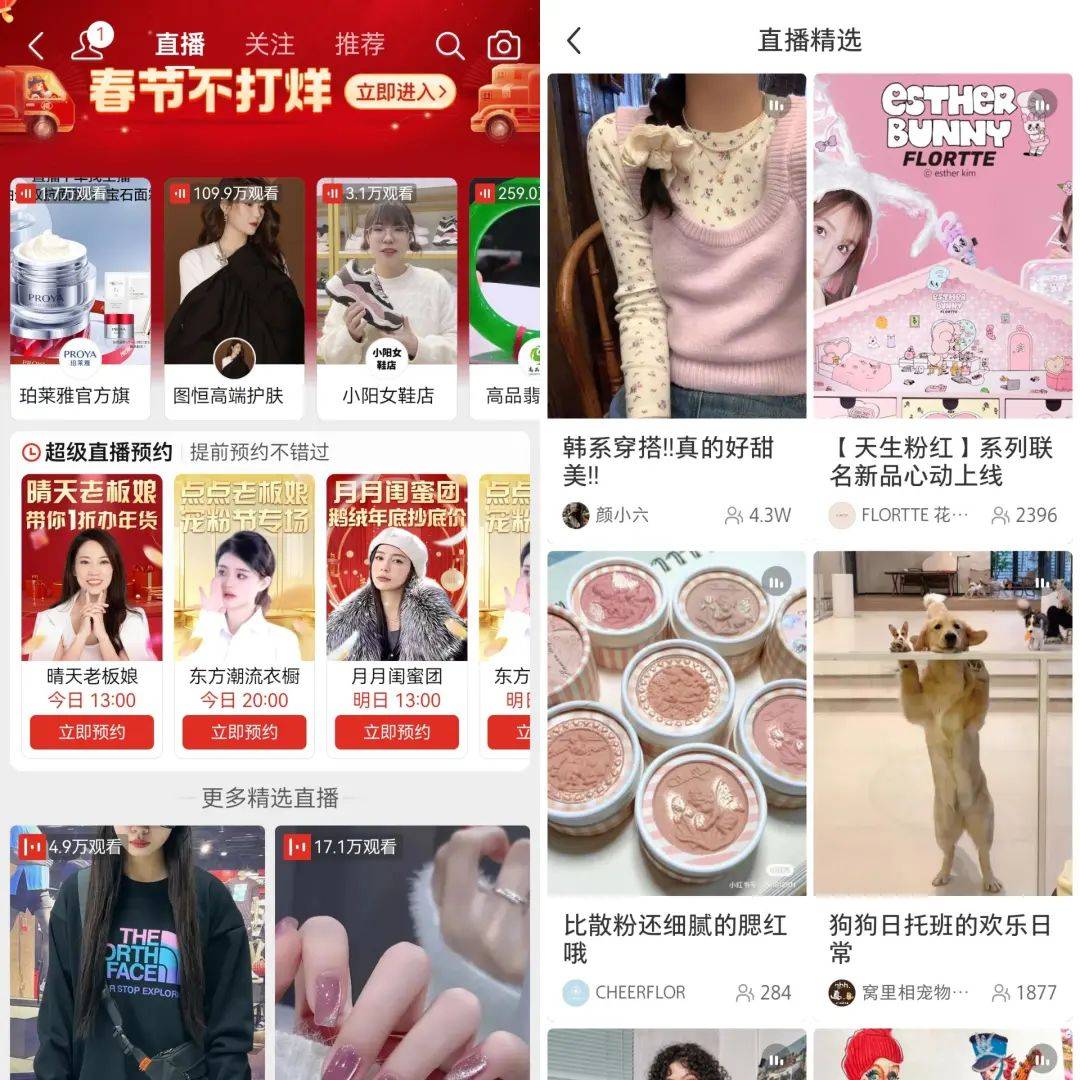This screenshot has height=1080, width=1080.
Task: Open the search icon beside 推荐
Action: tap(450, 45)
